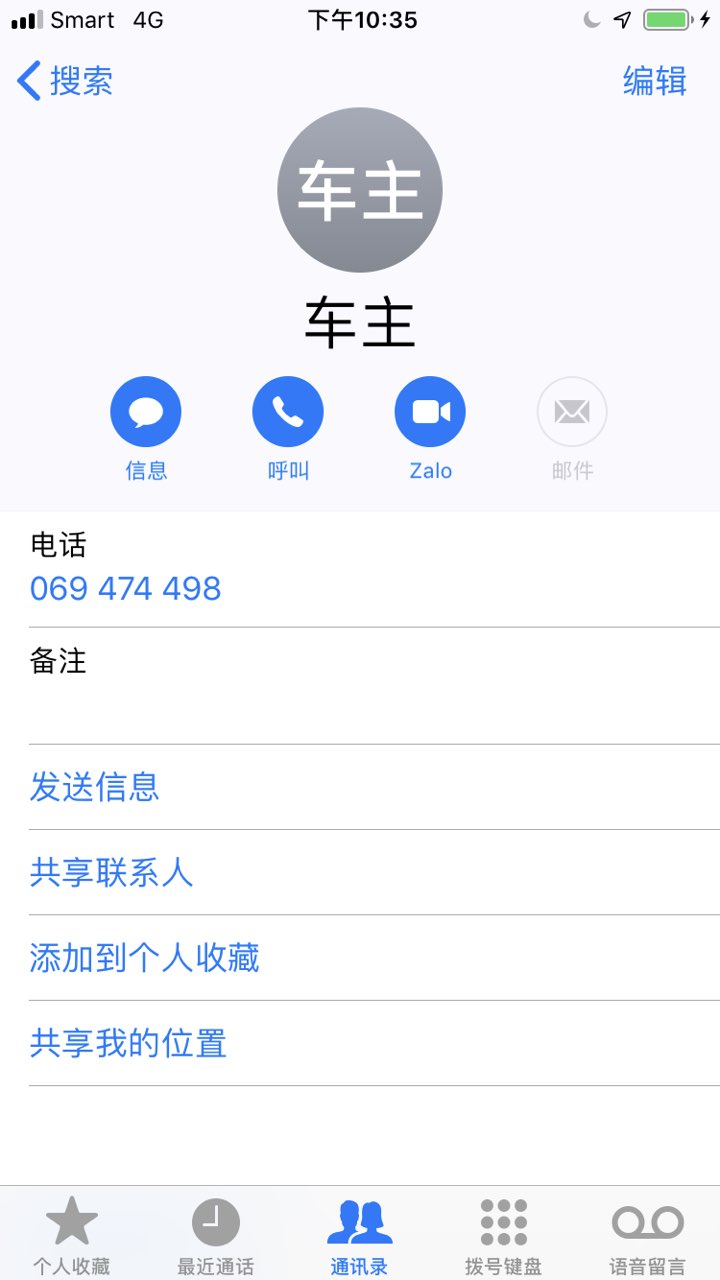The width and height of the screenshot is (720, 1280).
Task: Switch to the 个人收藏 tab
Action: pos(72,1236)
